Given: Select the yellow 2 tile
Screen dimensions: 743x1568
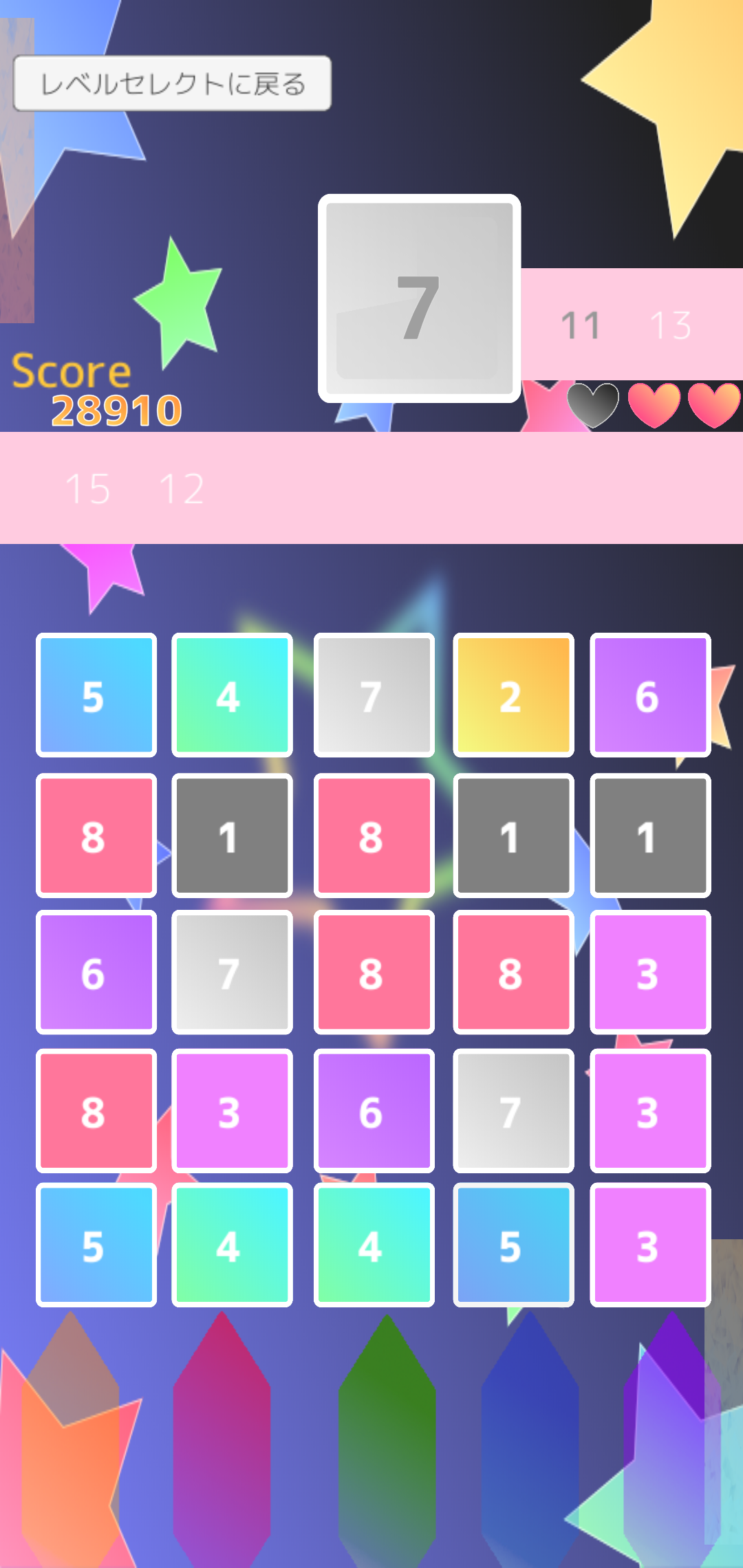Looking at the screenshot, I should (x=513, y=695).
